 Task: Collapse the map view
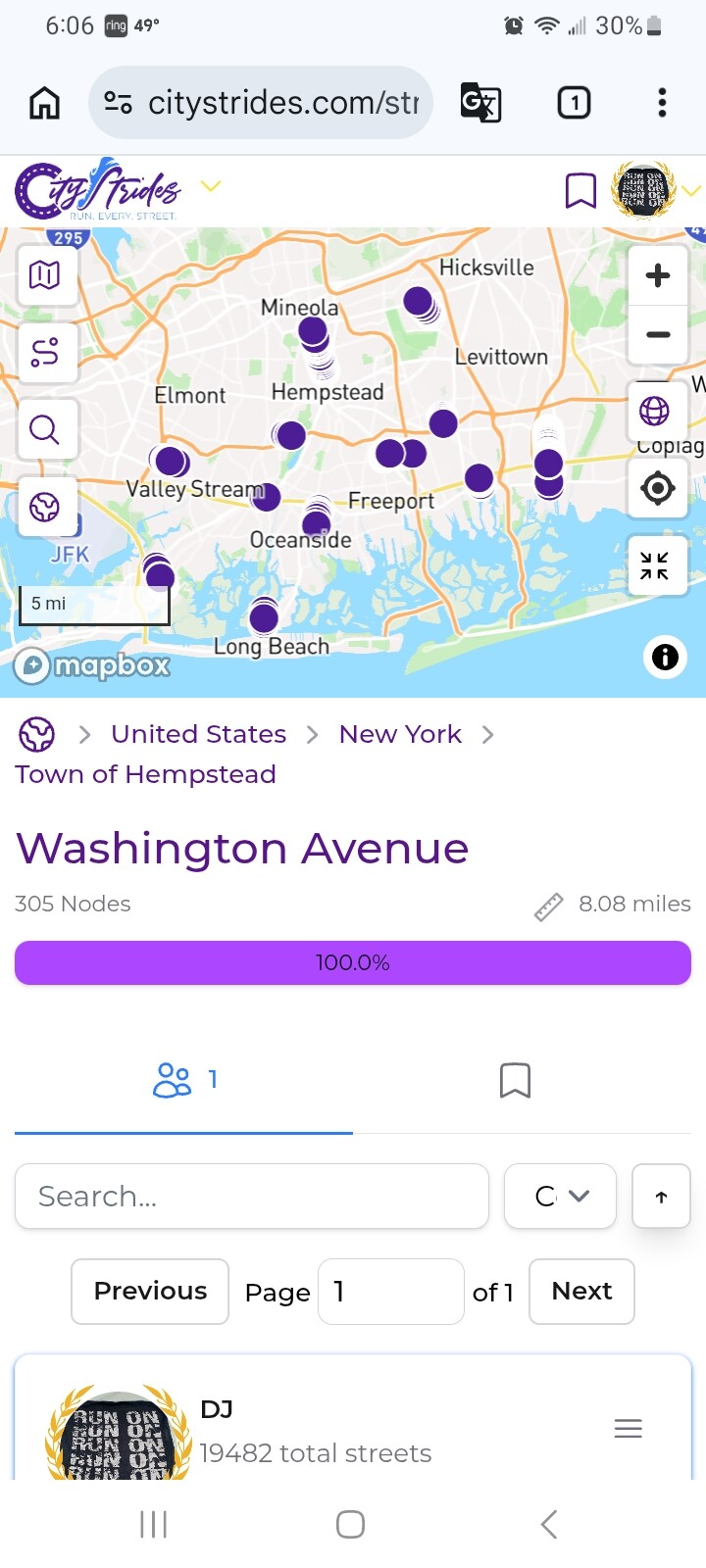(x=655, y=565)
